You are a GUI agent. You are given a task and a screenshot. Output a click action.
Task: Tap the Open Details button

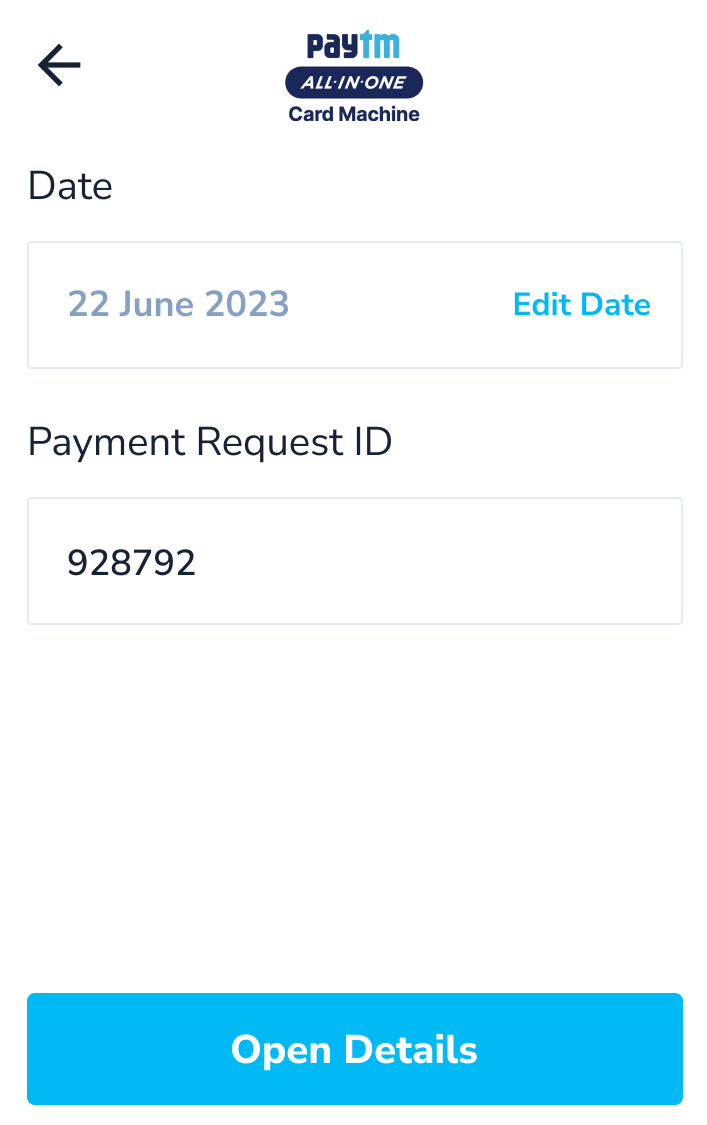click(x=354, y=1049)
